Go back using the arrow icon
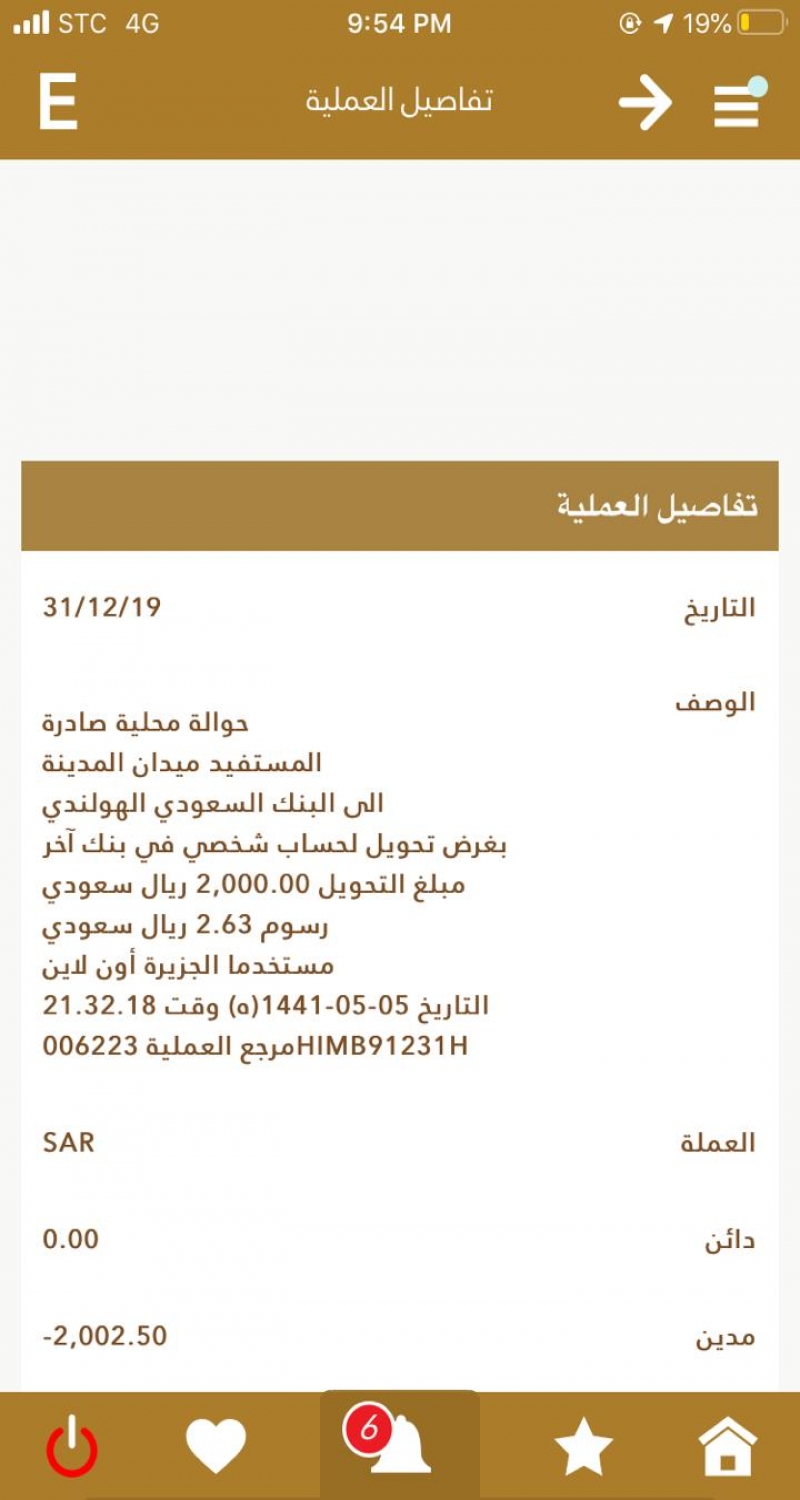The image size is (800, 1500). [645, 101]
